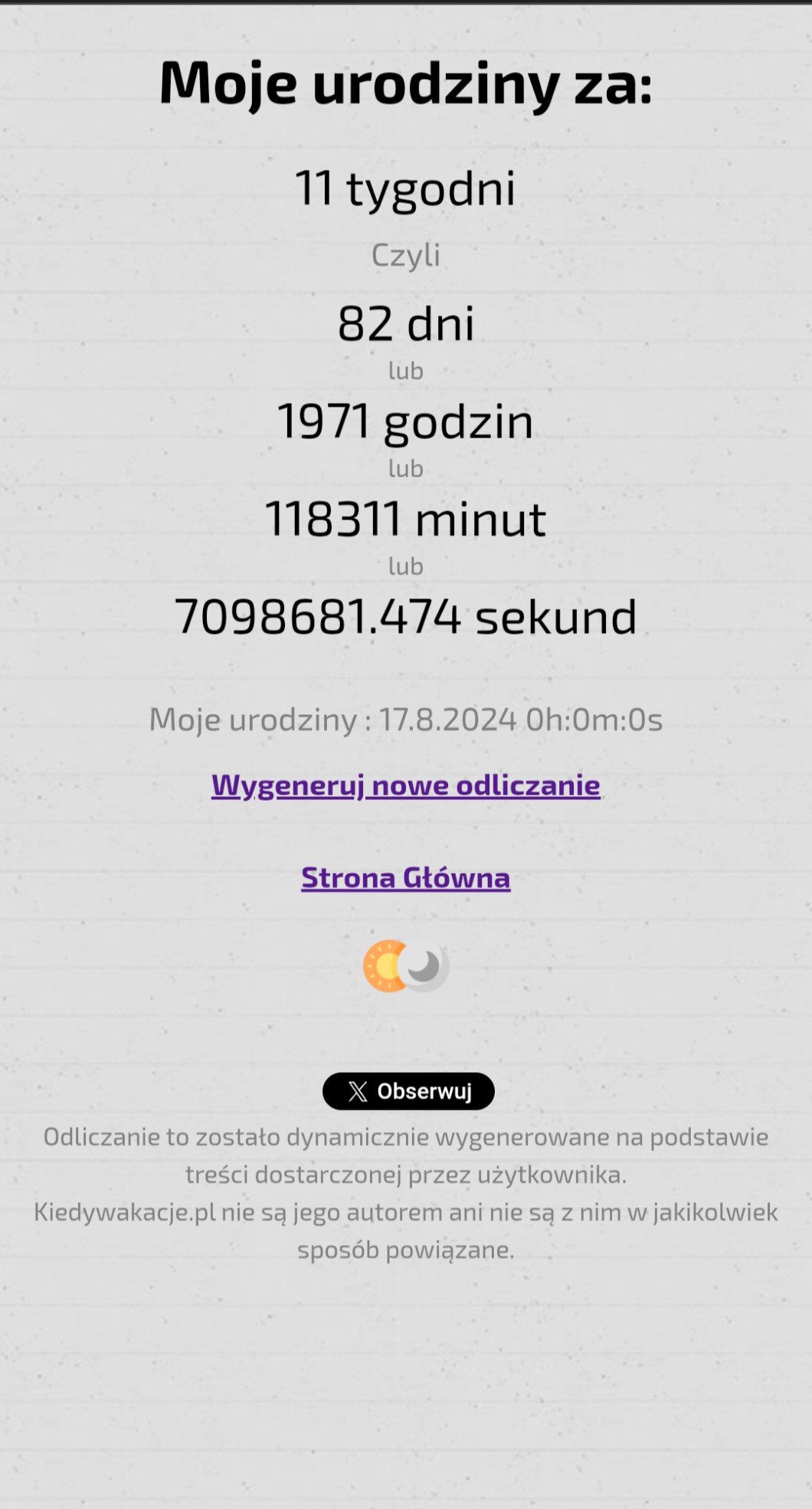Go to Strona Główna
Viewport: 812px width, 1509px height.
click(x=405, y=878)
